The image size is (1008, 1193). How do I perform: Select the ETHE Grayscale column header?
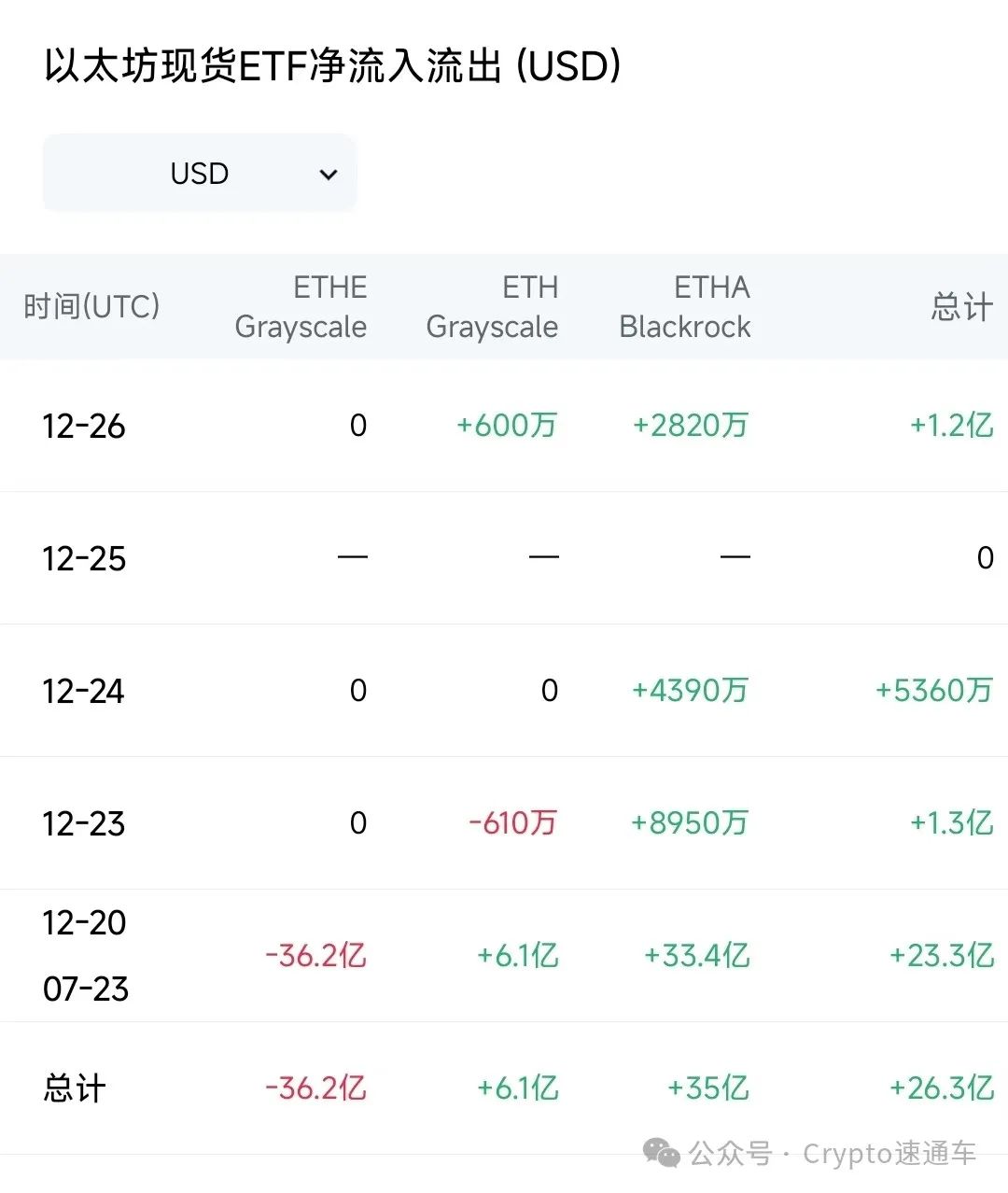pos(301,307)
